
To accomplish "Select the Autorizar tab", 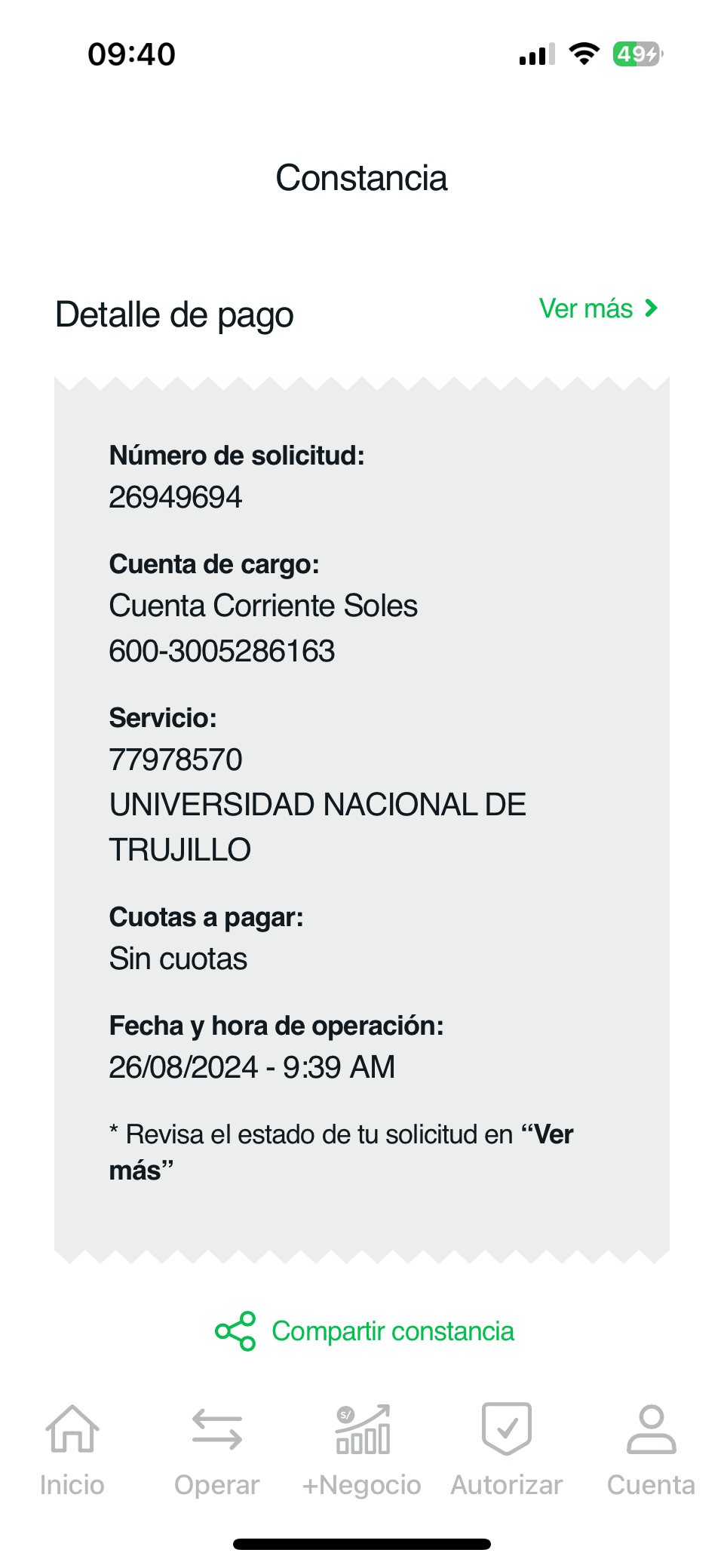I will pyautogui.click(x=507, y=1450).
